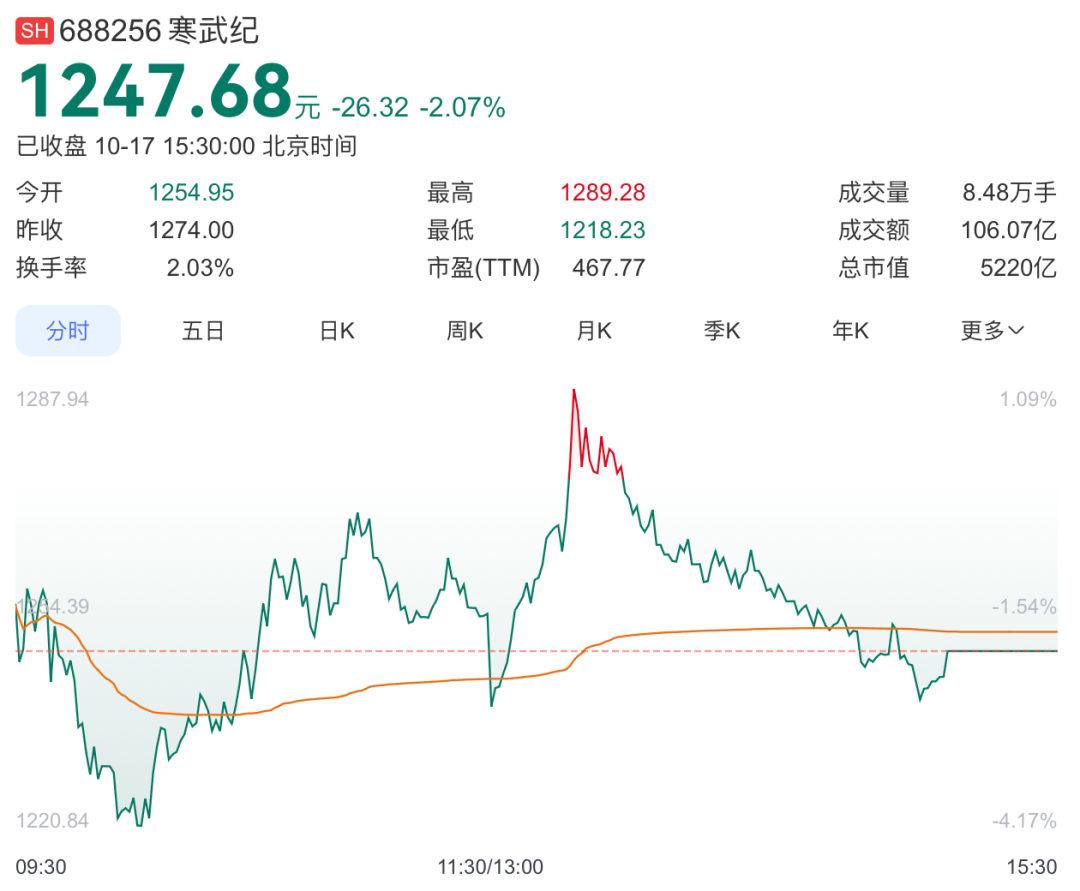View the 年K chart
1080x891 pixels.
coord(851,331)
